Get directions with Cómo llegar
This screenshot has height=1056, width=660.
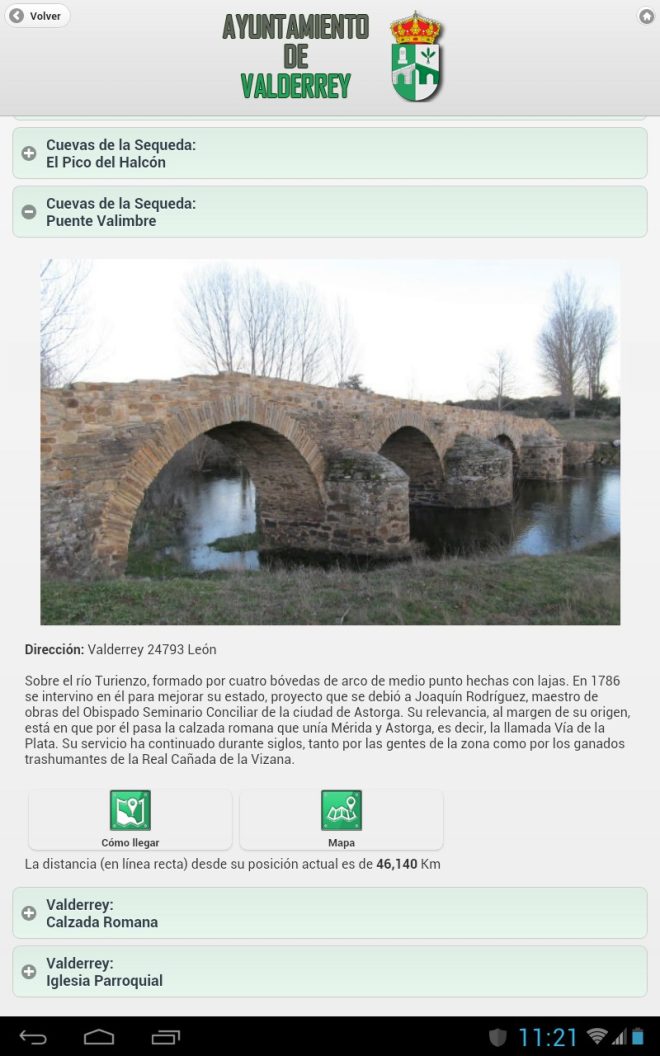[130, 819]
